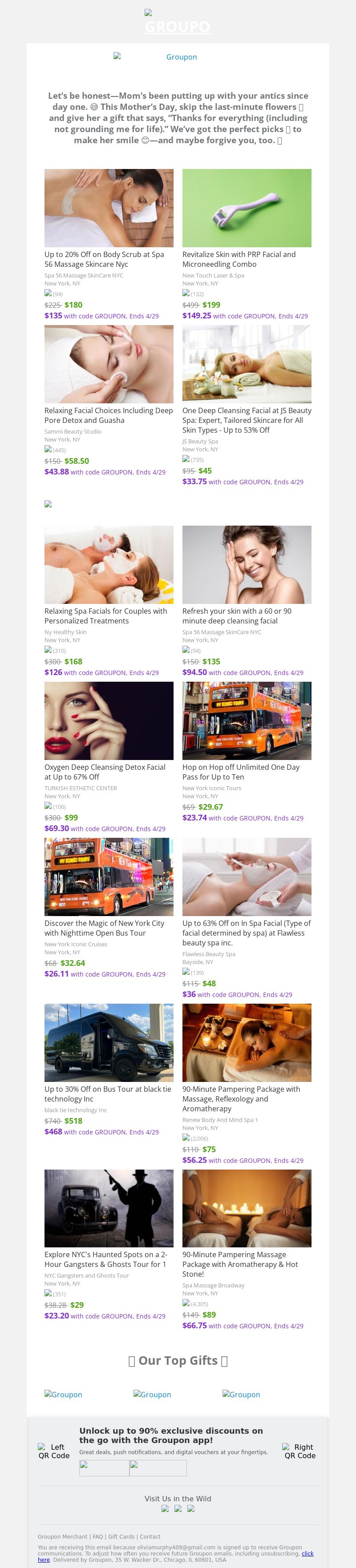Open the Groupon header logo link
The height and width of the screenshot is (1568, 356).
(177, 26)
